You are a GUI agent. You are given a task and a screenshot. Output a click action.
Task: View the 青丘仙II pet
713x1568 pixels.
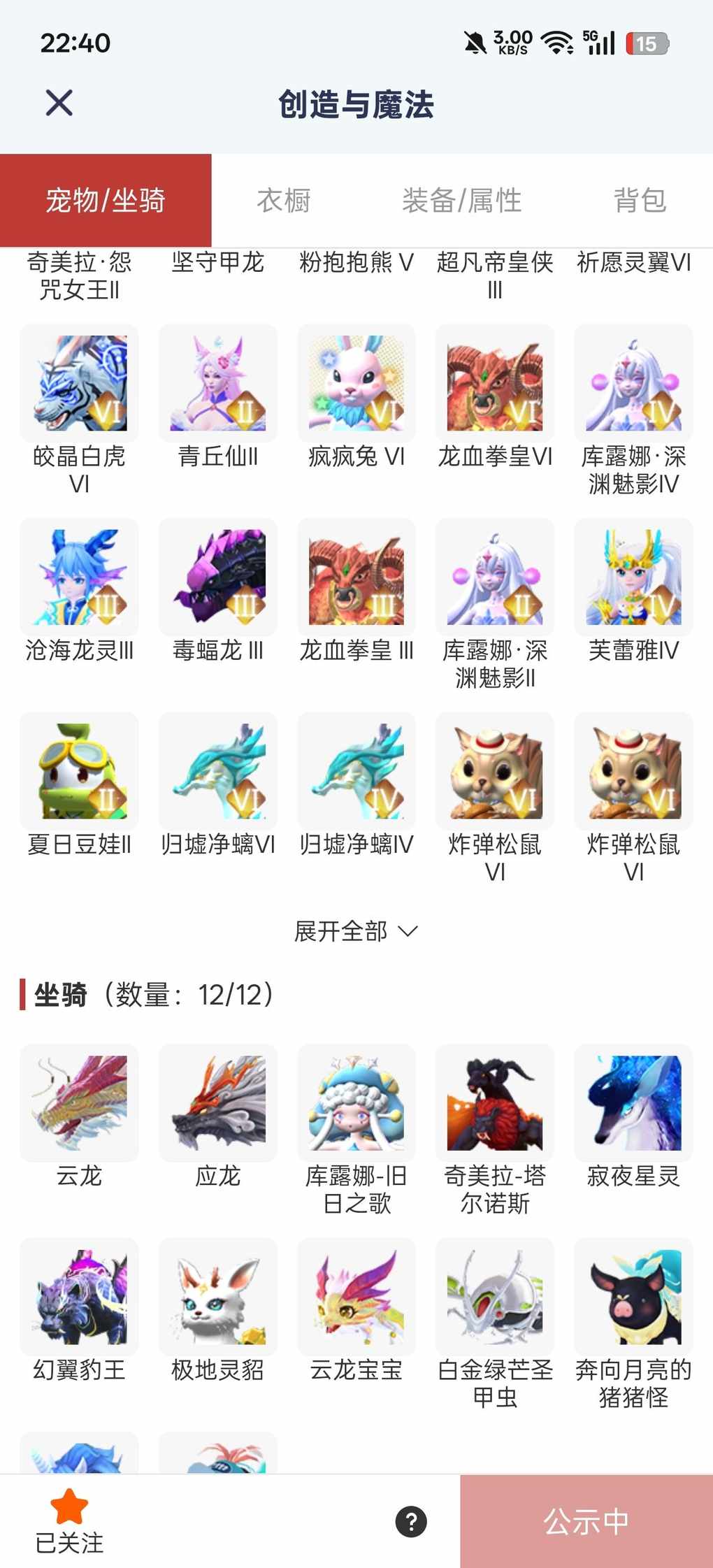click(x=218, y=383)
